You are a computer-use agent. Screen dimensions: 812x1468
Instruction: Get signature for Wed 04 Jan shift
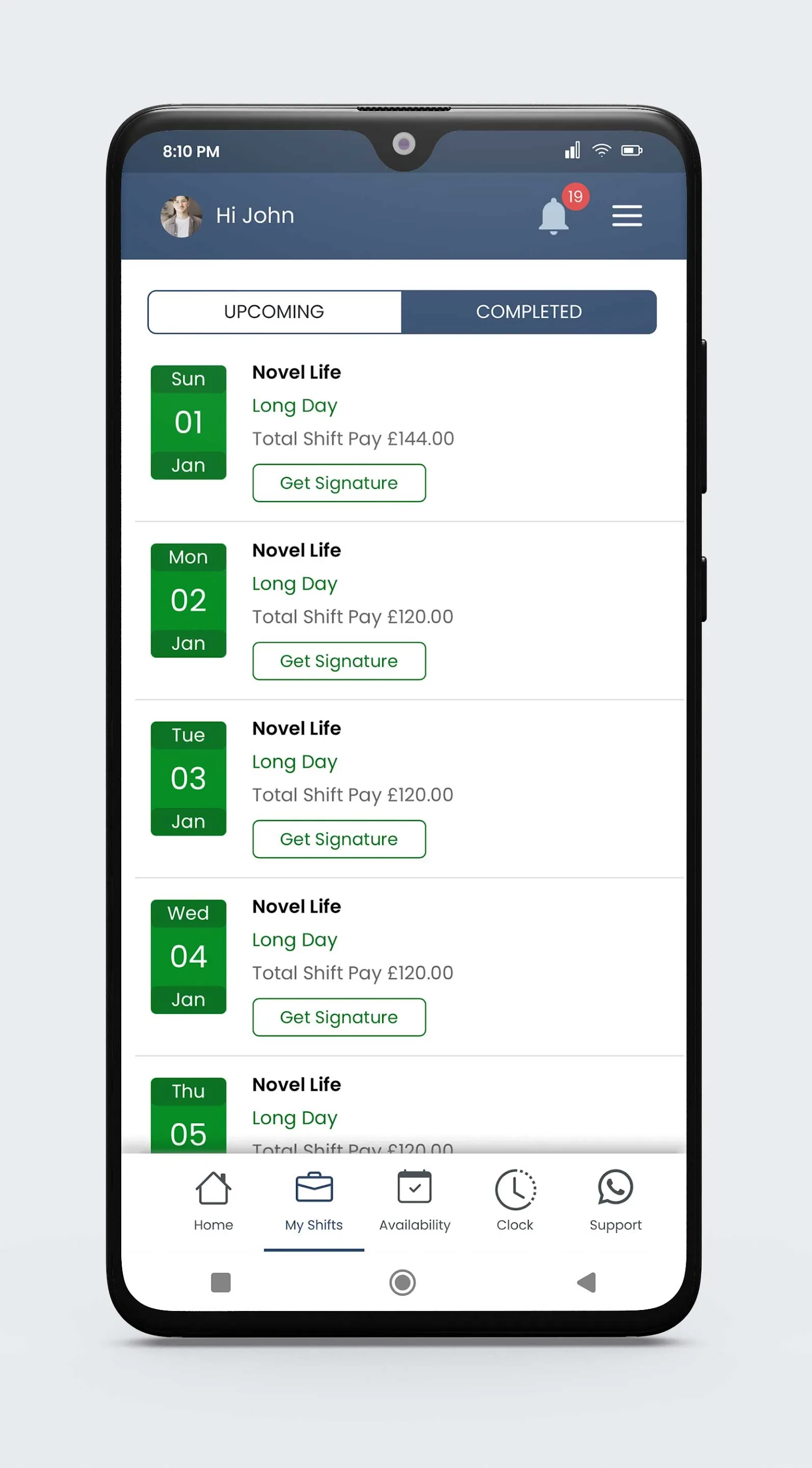339,1017
